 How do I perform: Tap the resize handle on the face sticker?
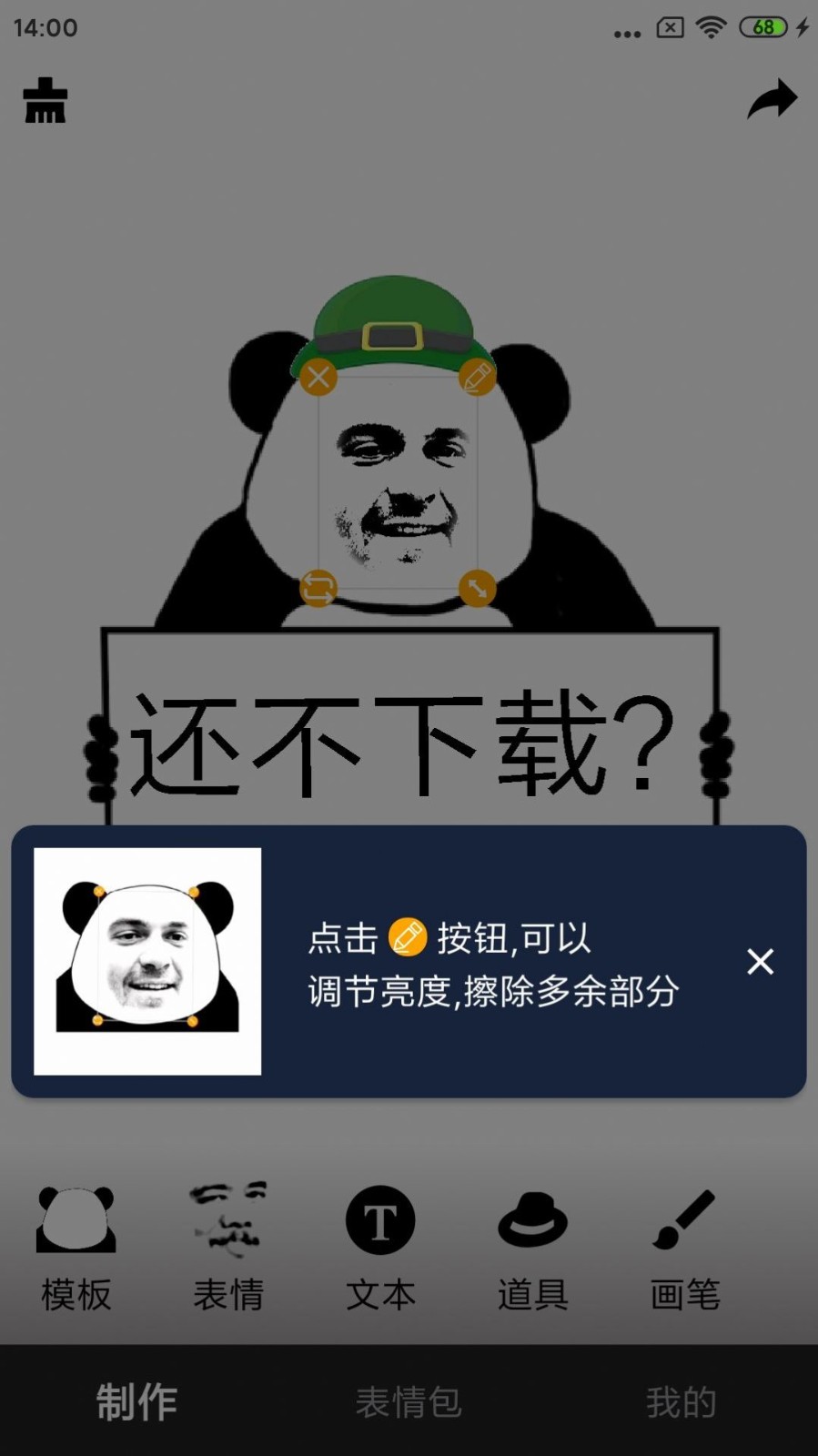pos(477,589)
